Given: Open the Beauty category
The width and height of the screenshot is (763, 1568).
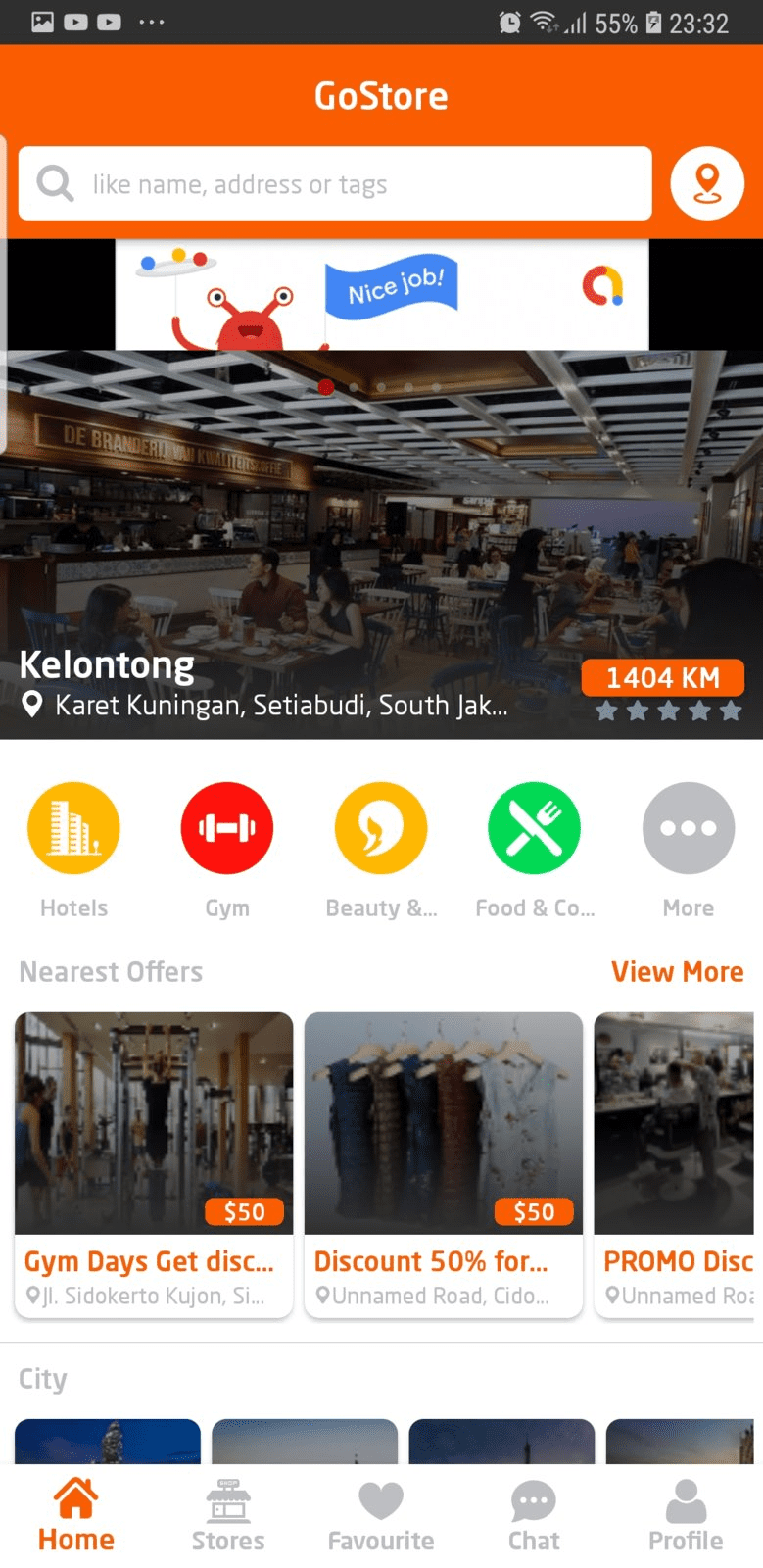Looking at the screenshot, I should pos(381,829).
